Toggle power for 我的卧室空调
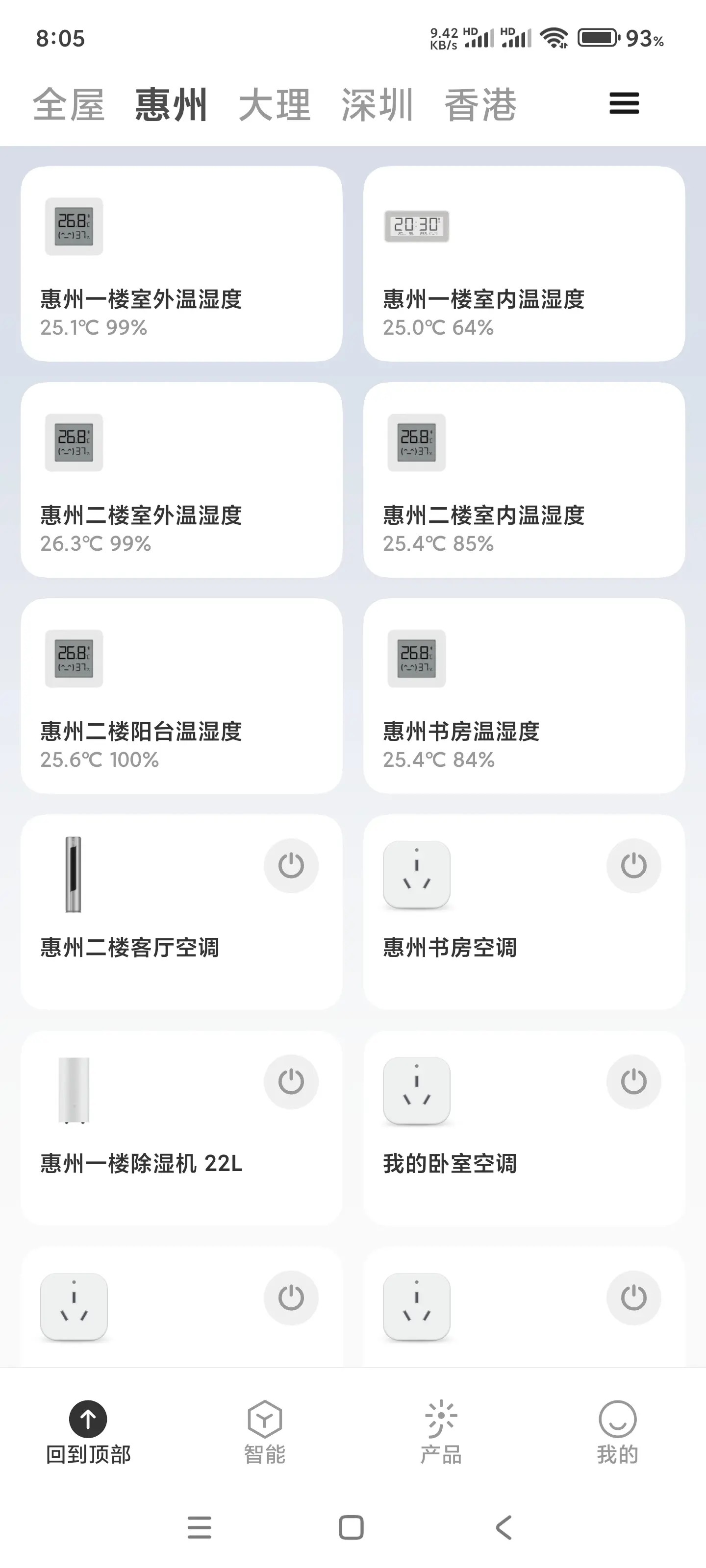 pos(633,1081)
